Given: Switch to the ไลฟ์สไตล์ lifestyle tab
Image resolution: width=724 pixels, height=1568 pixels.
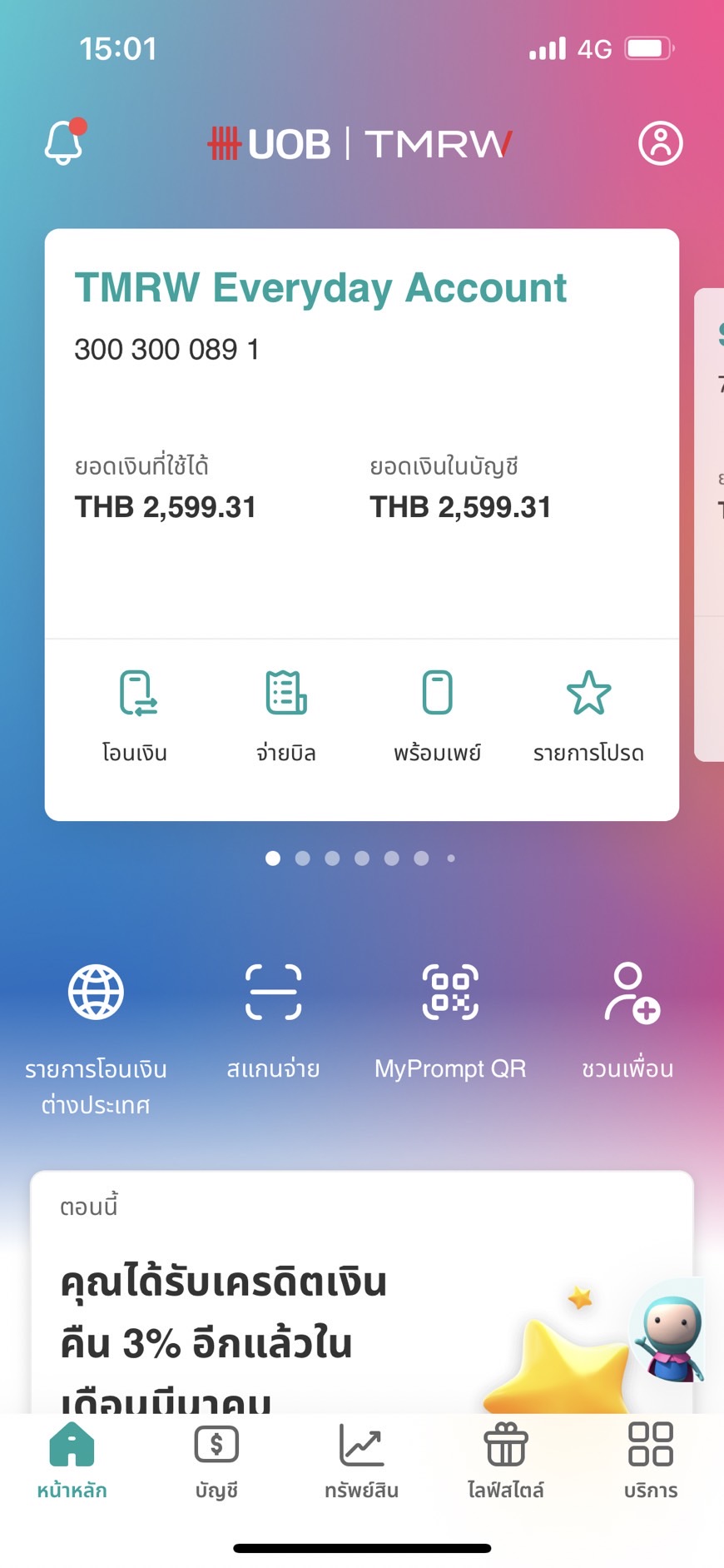Looking at the screenshot, I should 505,1460.
